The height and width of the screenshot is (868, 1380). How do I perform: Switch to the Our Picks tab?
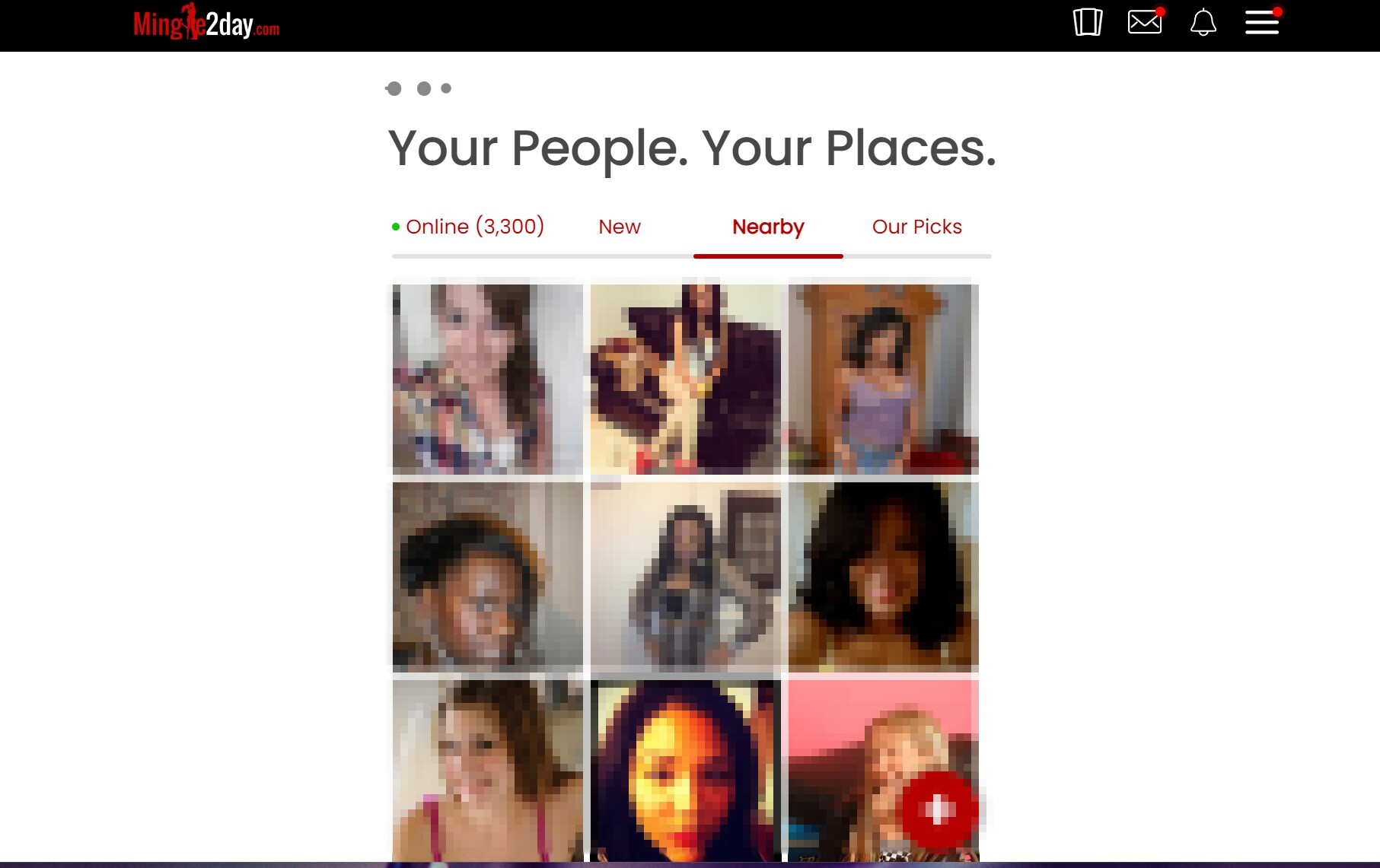(916, 227)
